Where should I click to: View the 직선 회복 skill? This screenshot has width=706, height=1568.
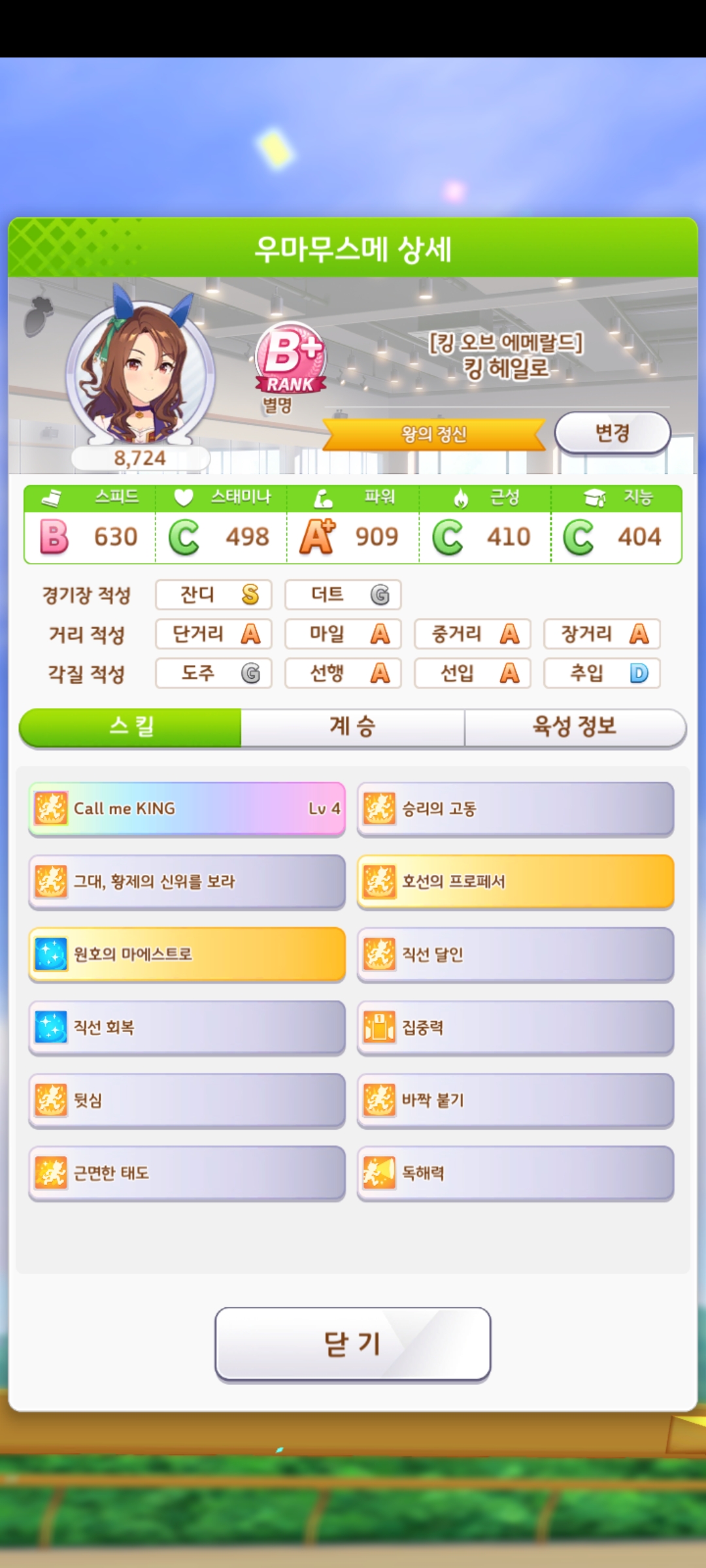187,1028
